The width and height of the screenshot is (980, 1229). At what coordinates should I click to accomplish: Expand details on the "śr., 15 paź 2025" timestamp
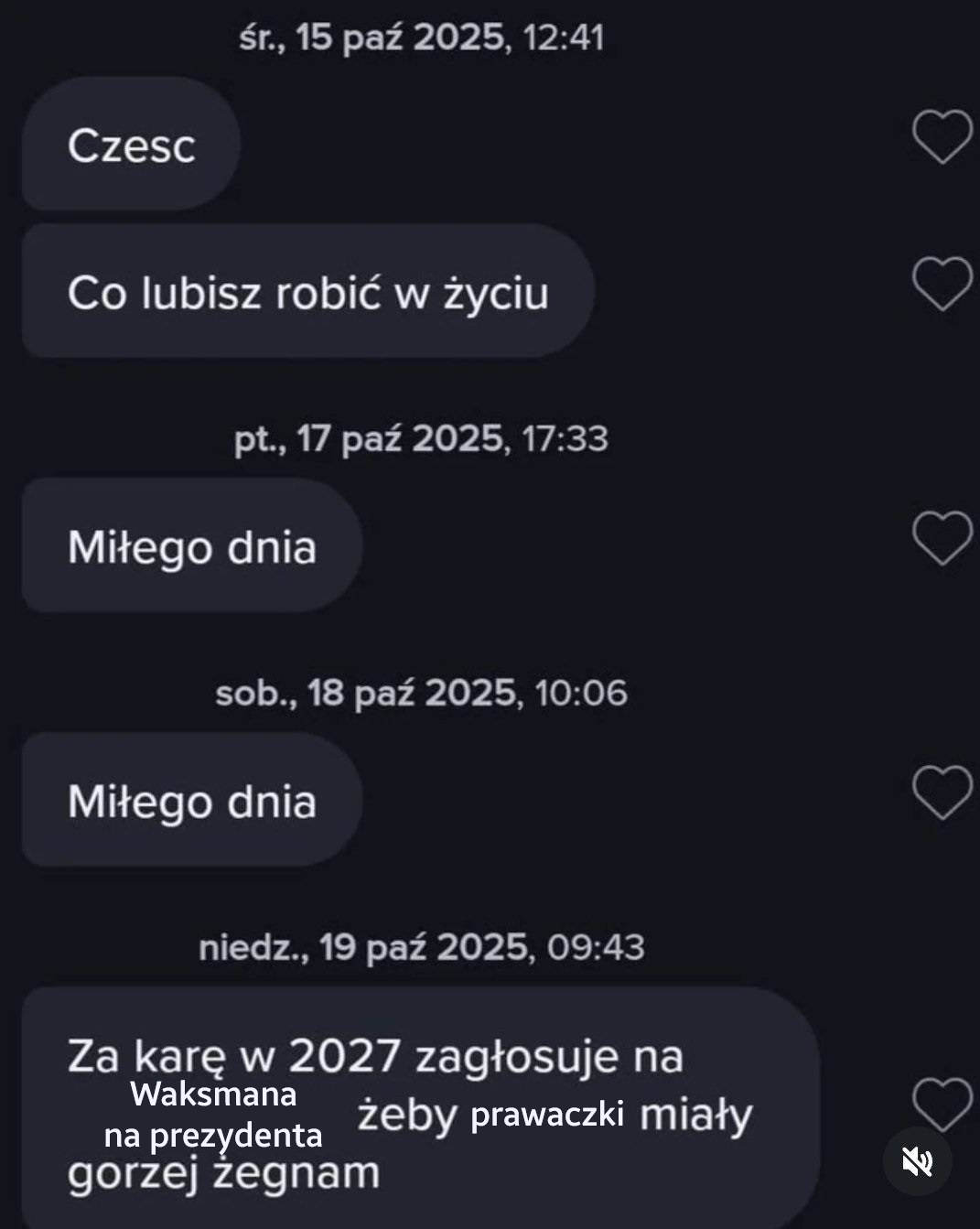pyautogui.click(x=424, y=38)
